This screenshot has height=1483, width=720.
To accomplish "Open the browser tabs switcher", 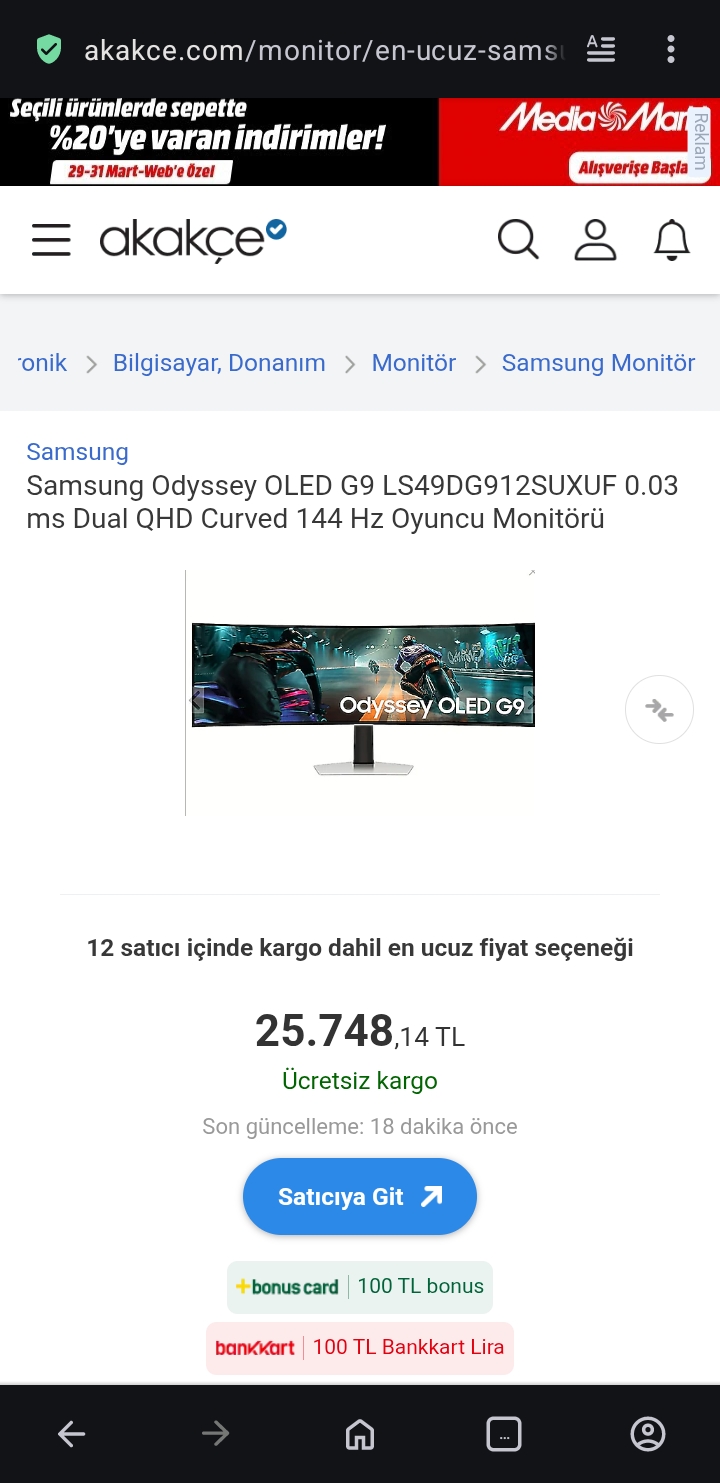I will pyautogui.click(x=504, y=1435).
